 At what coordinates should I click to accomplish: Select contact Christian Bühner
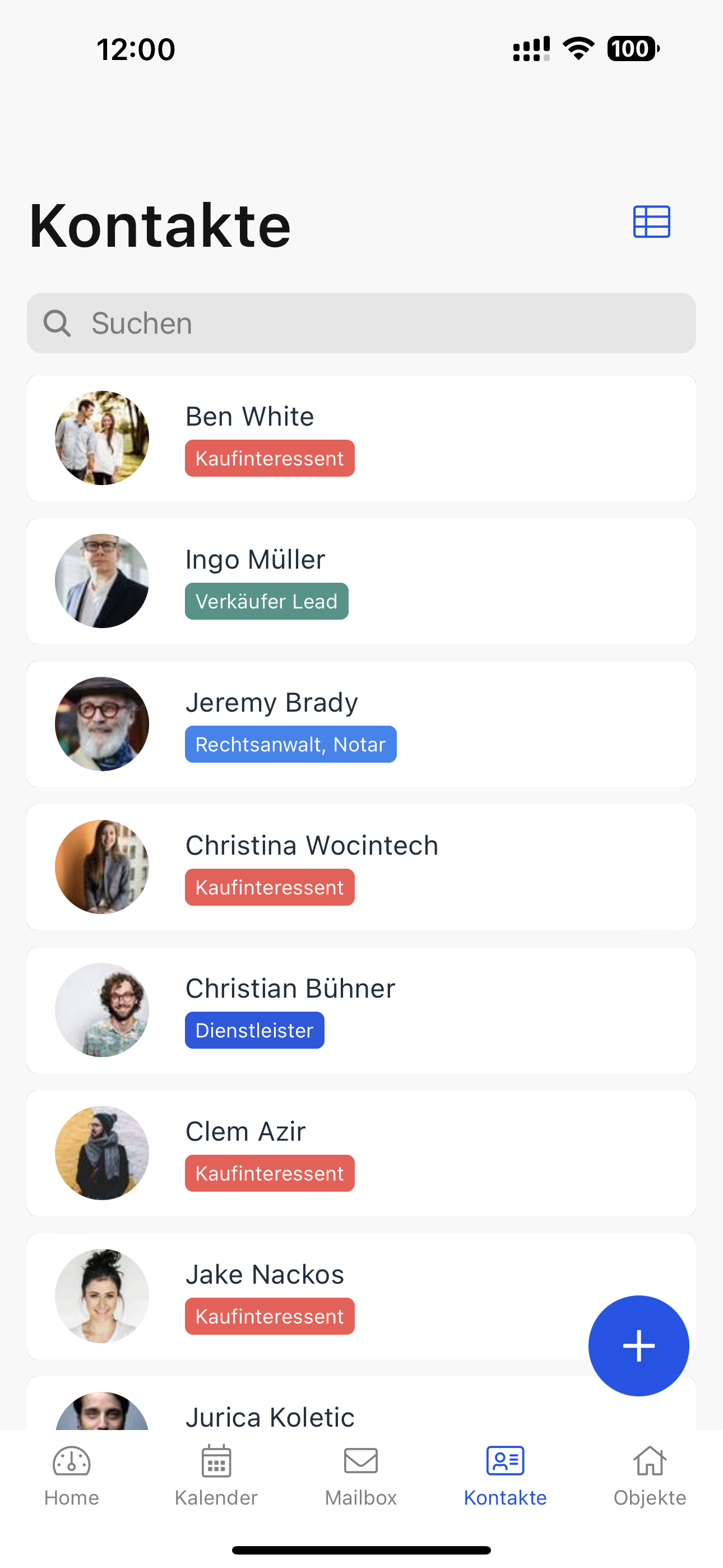361,1011
